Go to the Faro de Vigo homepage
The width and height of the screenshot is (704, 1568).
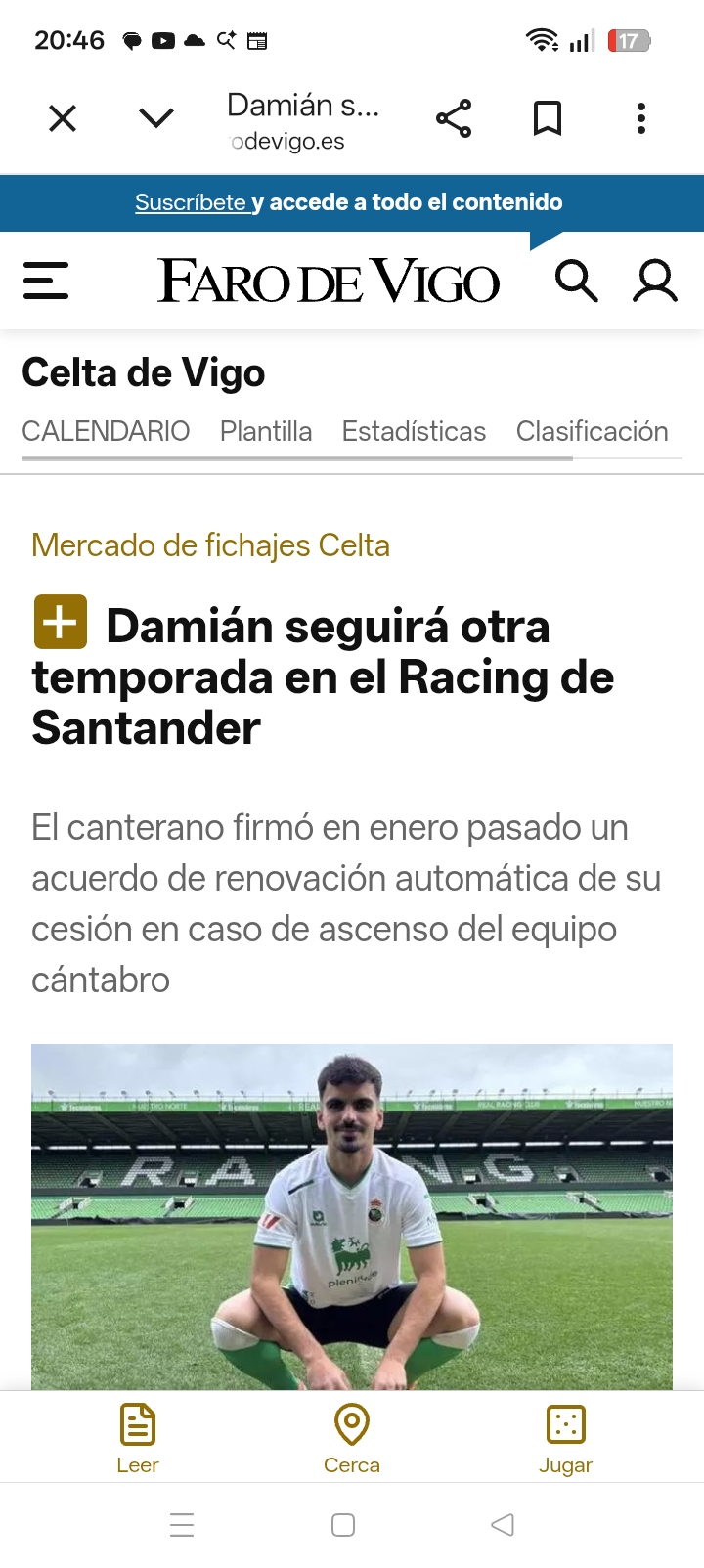coord(329,282)
